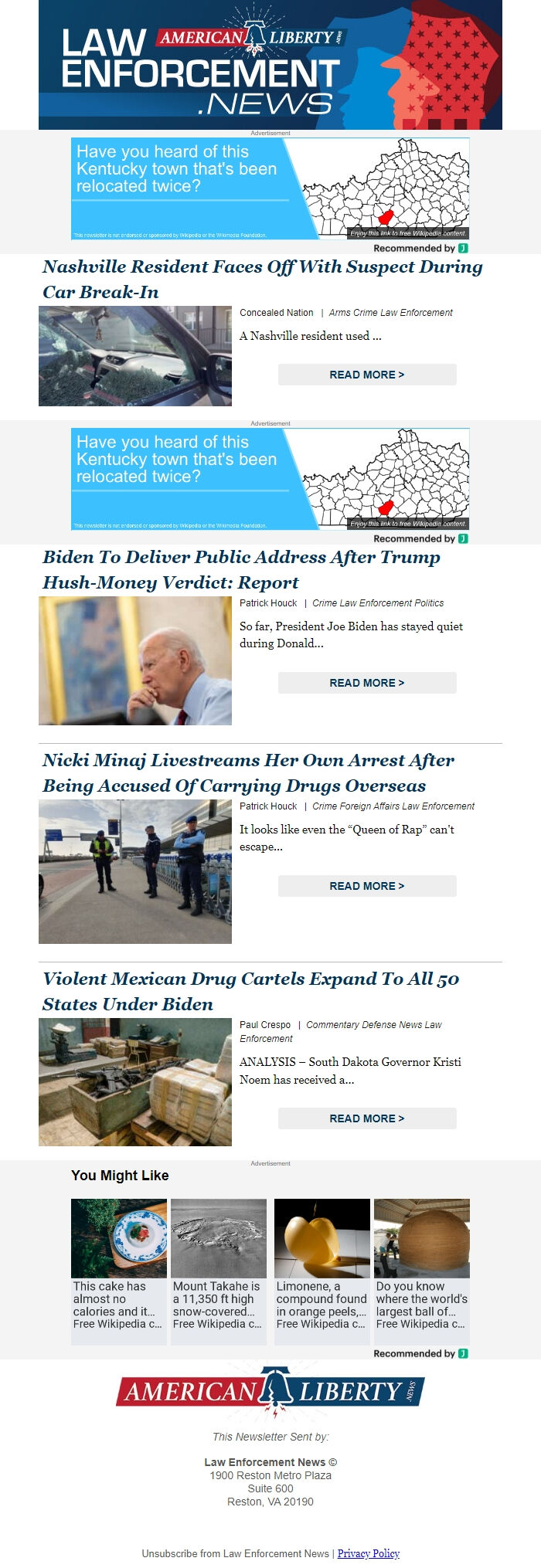This screenshot has height=1568, width=541.
Task: Open the seized weapons and drugs photo
Action: (135, 1081)
